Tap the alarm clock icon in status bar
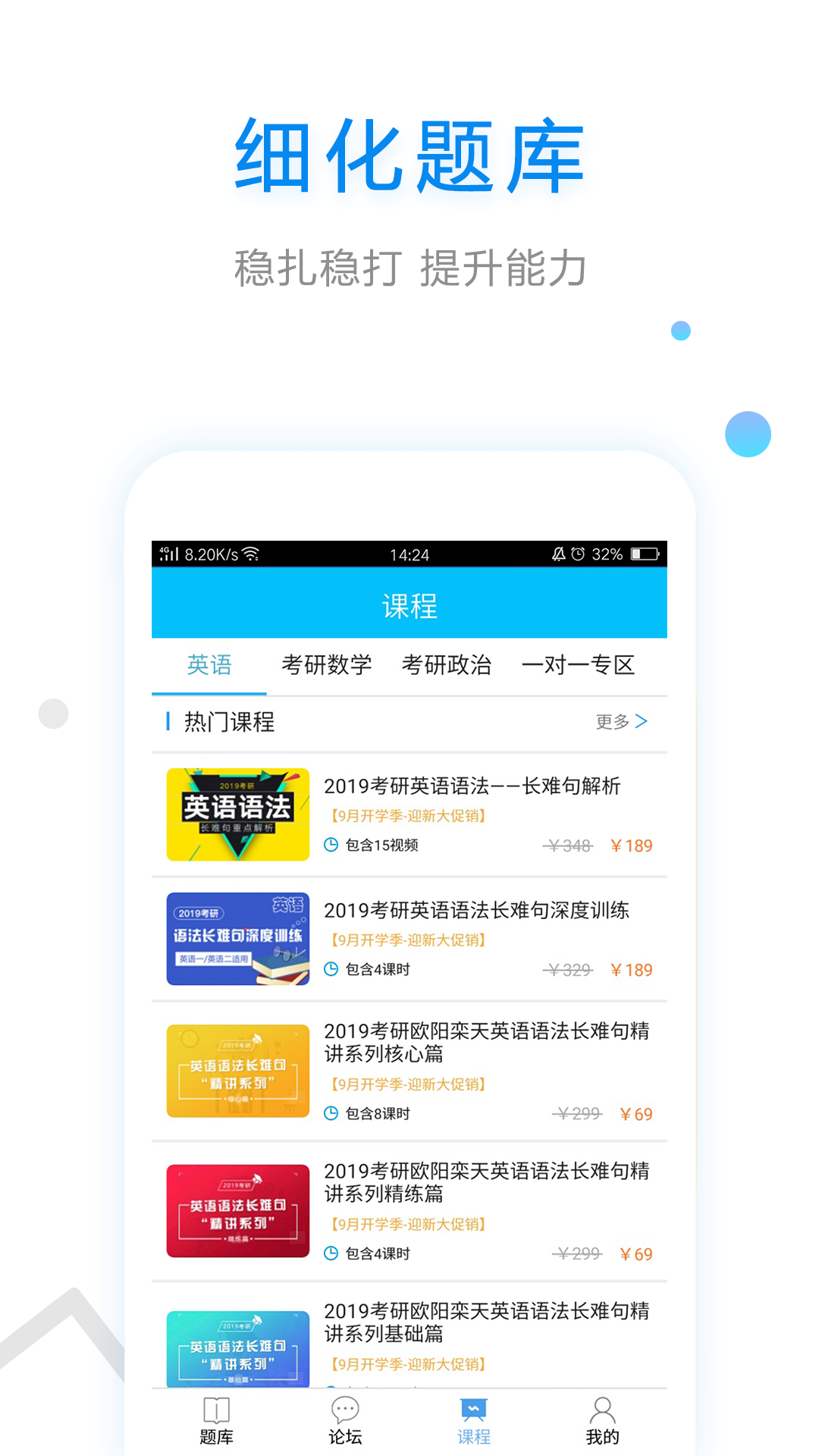The image size is (819, 1456). 577,554
